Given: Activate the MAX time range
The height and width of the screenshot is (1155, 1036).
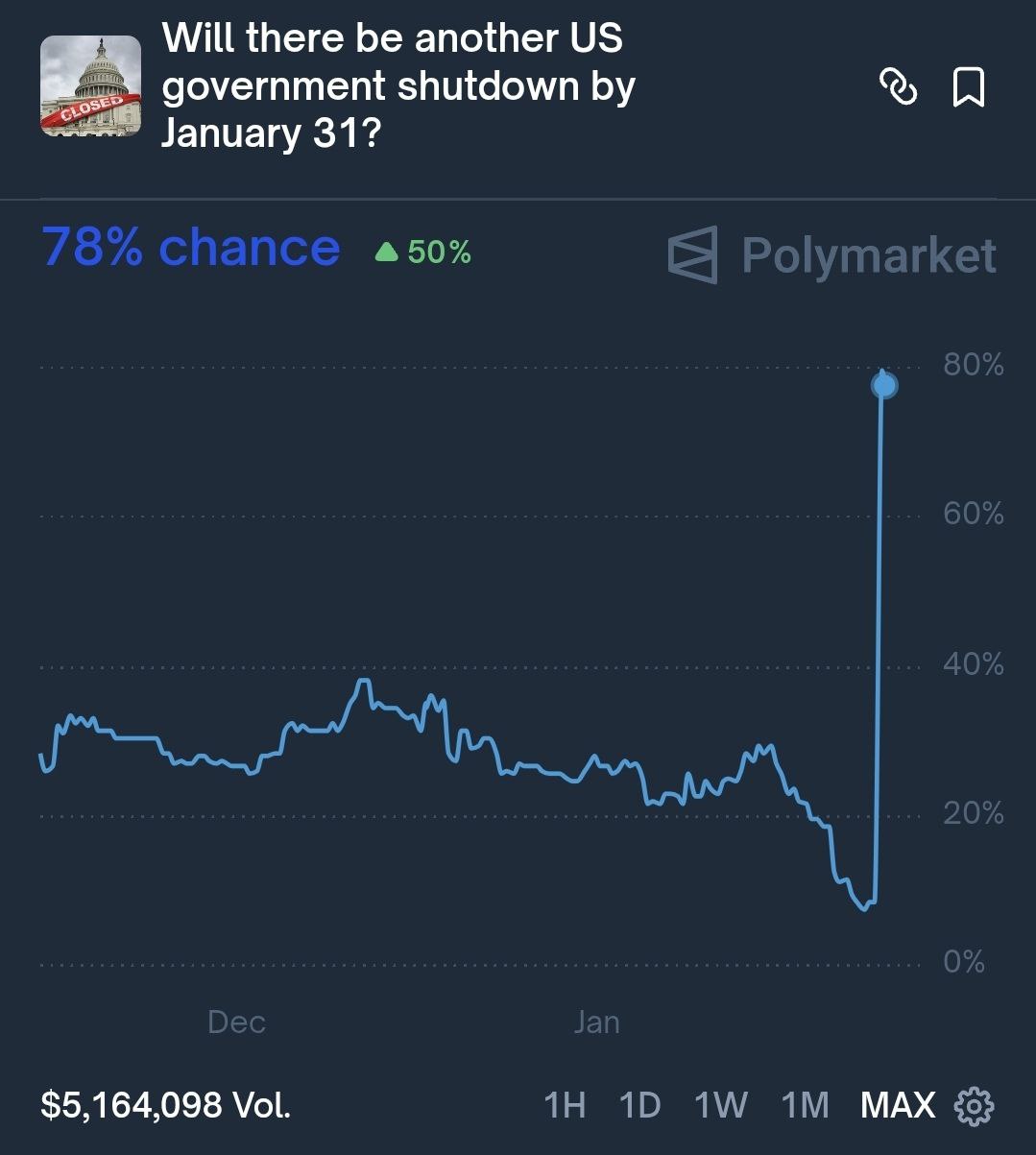Looking at the screenshot, I should [x=897, y=1105].
